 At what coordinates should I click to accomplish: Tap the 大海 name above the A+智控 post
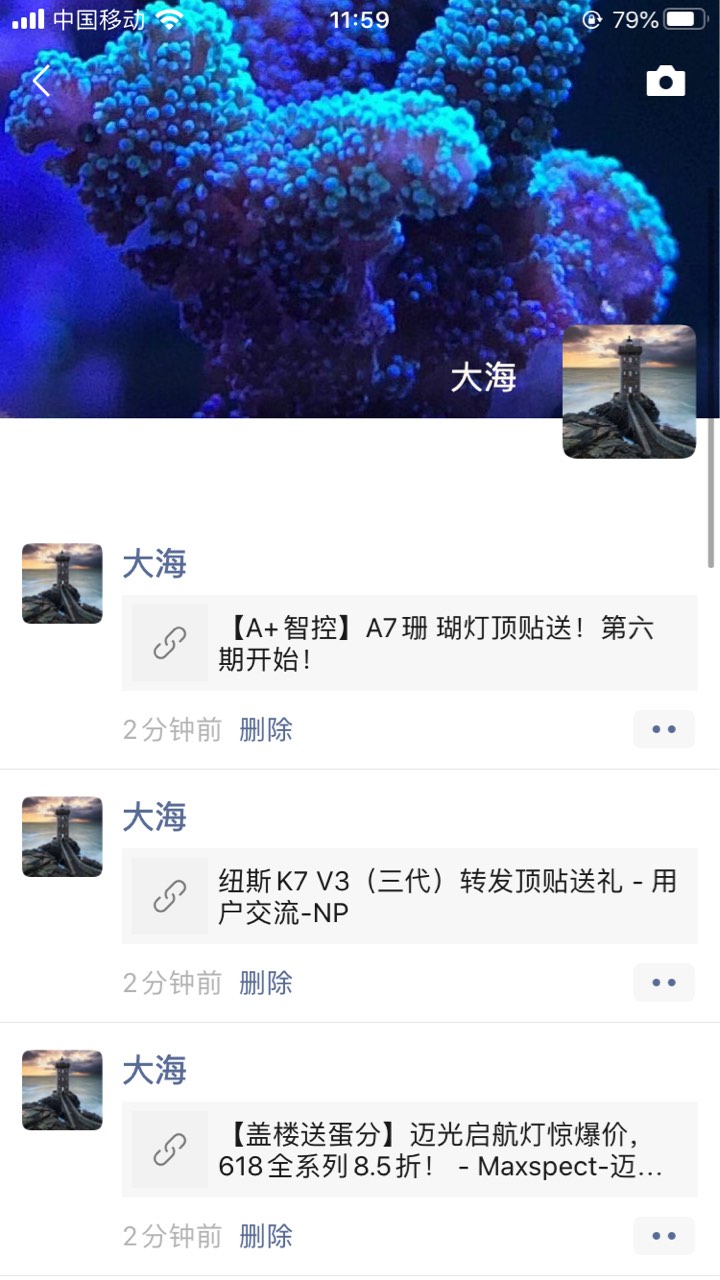[x=155, y=564]
